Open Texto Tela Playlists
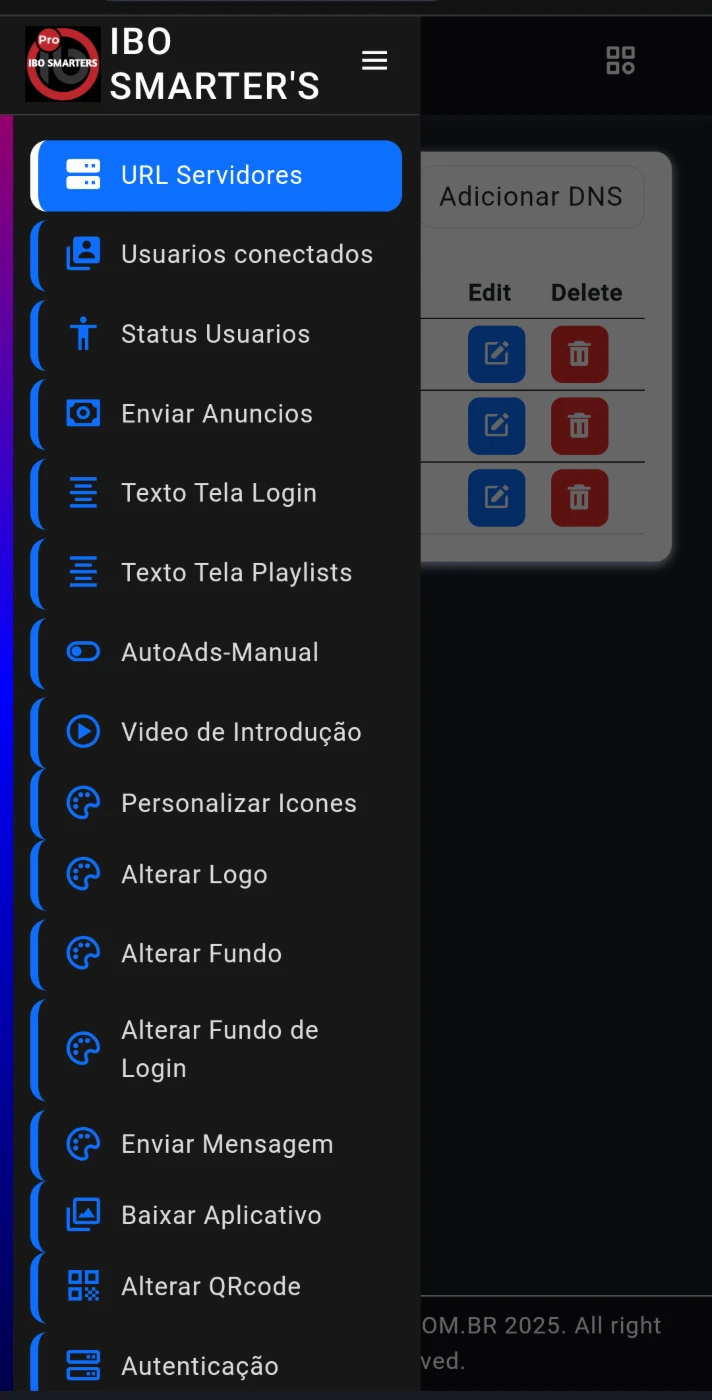712x1400 pixels. 216,573
